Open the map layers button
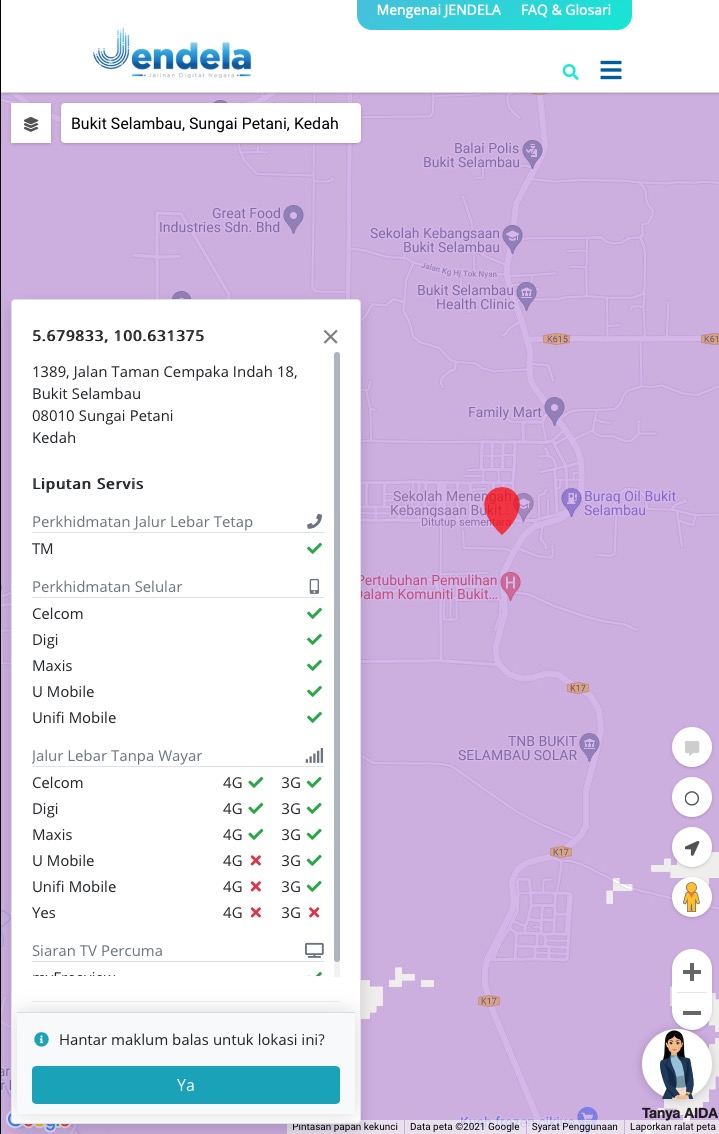719x1134 pixels. pyautogui.click(x=31, y=124)
